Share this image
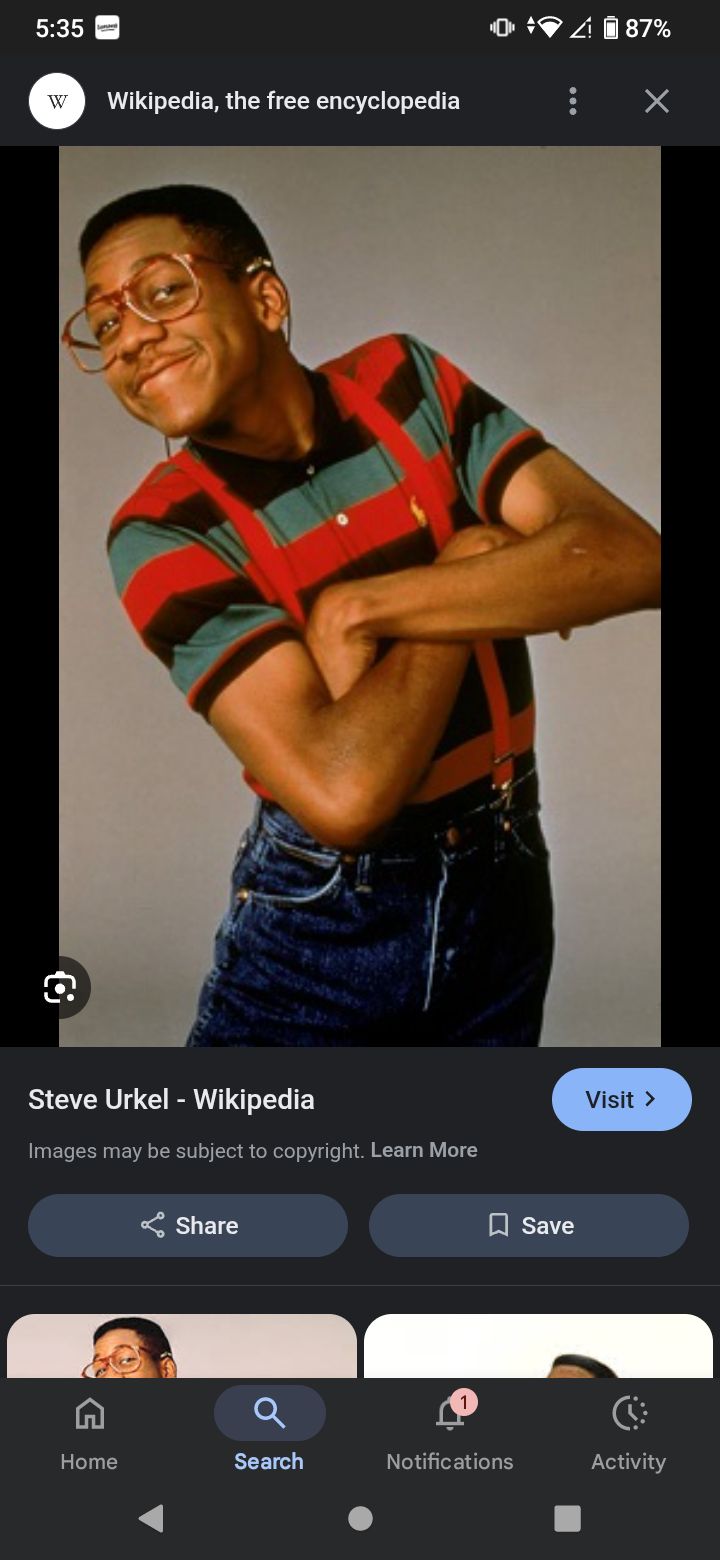This screenshot has height=1560, width=720. pyautogui.click(x=188, y=1225)
